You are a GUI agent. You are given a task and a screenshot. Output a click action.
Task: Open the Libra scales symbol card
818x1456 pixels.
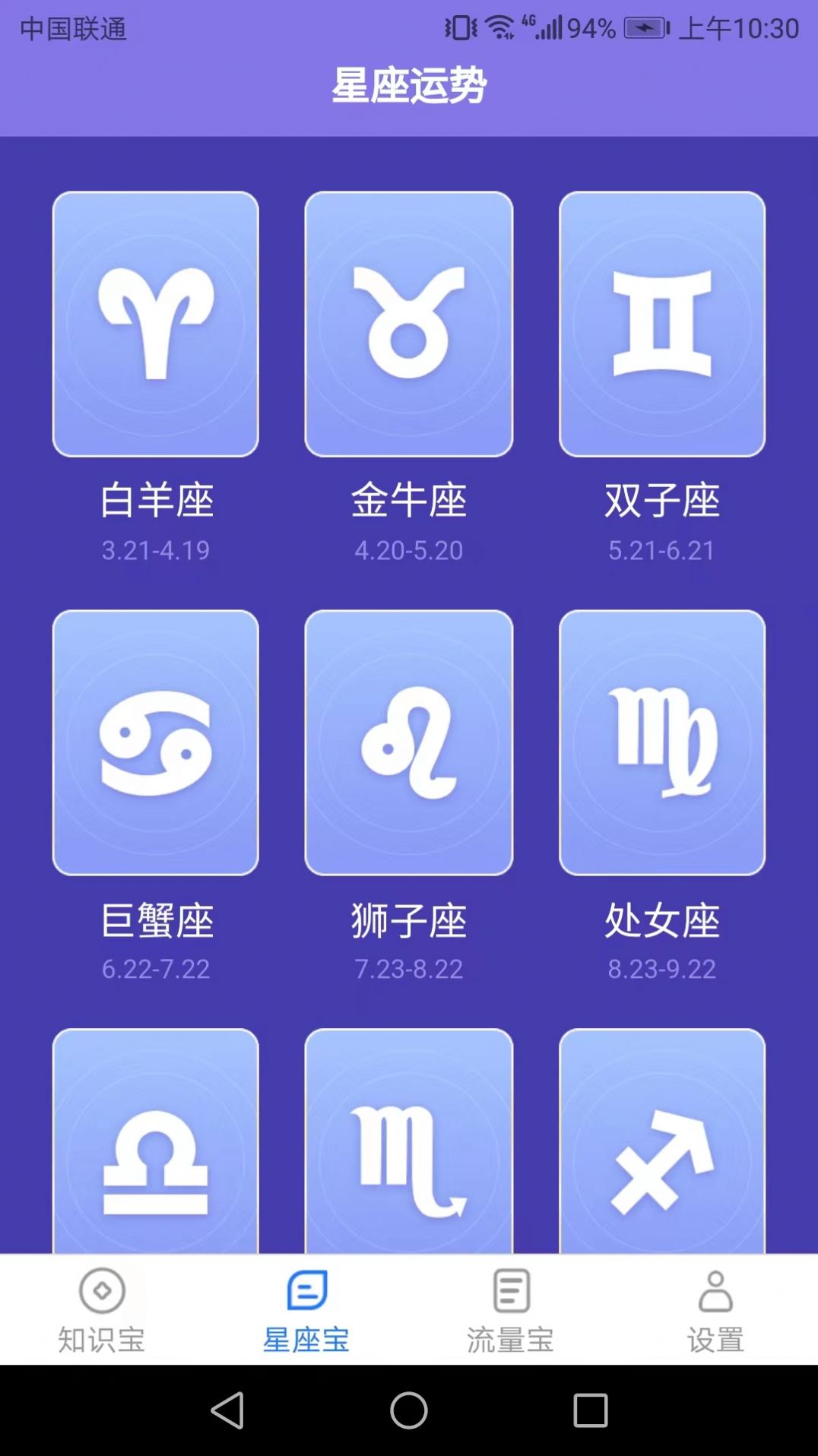pyautogui.click(x=156, y=1147)
